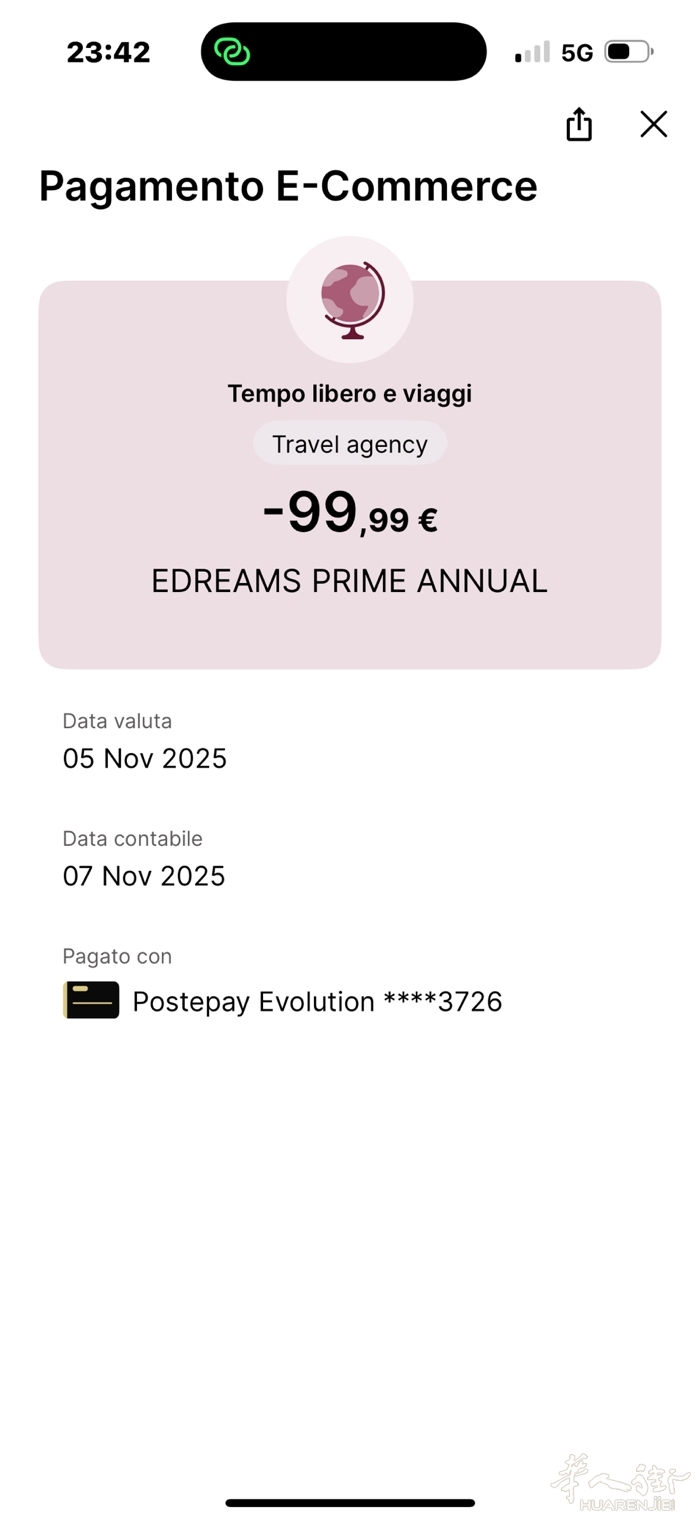The image size is (700, 1520).
Task: Tap the Travel agency category chip
Action: tap(349, 444)
